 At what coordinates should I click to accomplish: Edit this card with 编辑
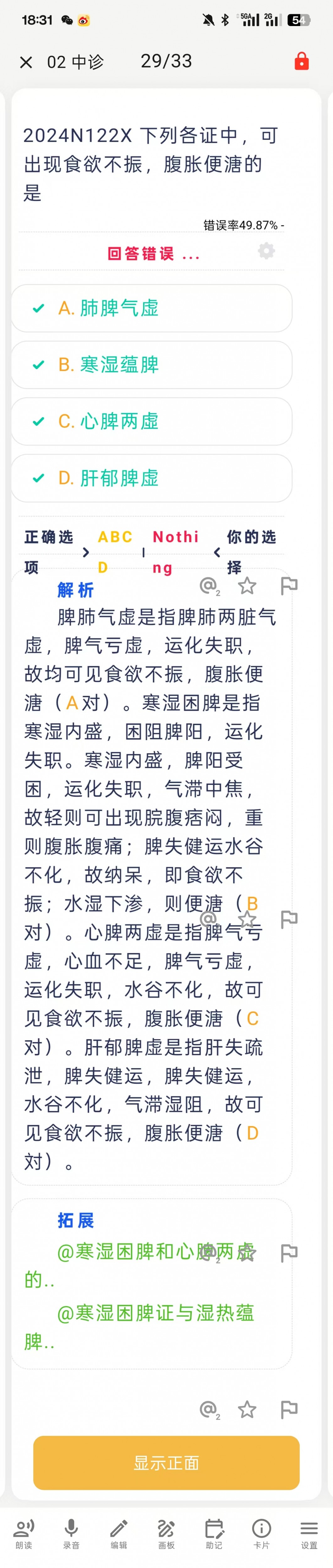pyautogui.click(x=119, y=1533)
